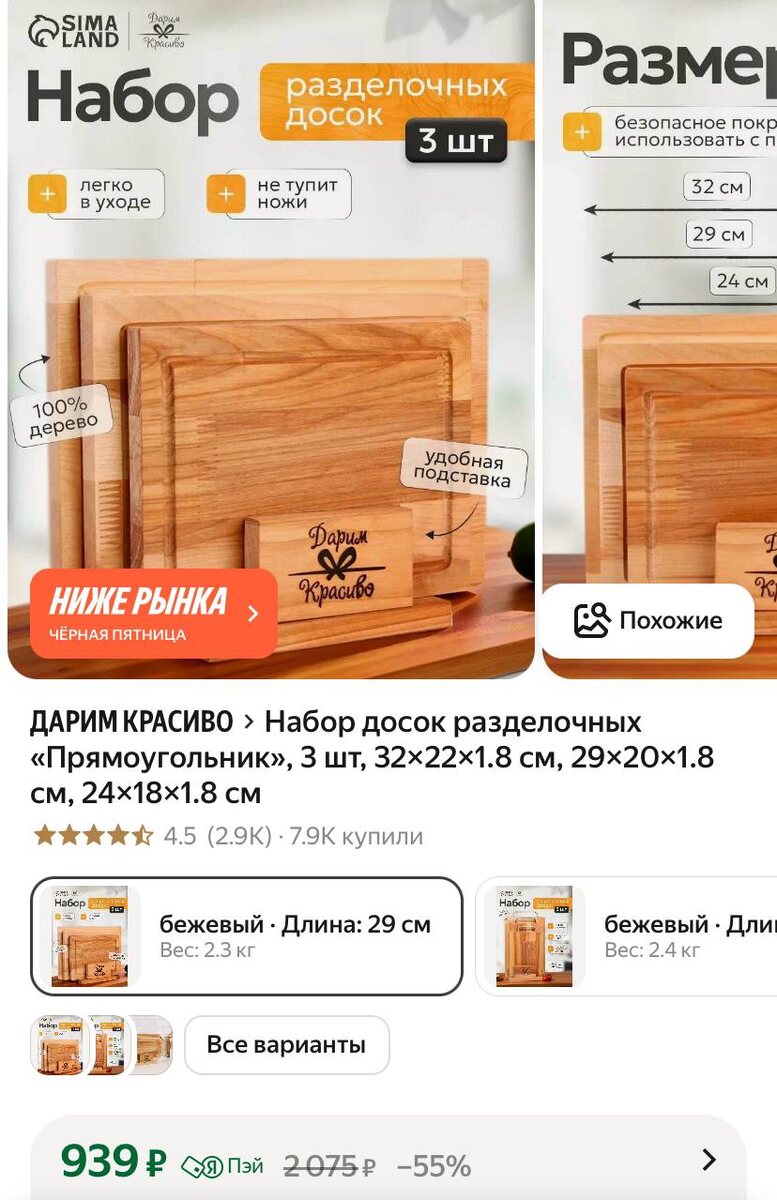Image resolution: width=777 pixels, height=1200 pixels.
Task: Open the variant thumbnails preview
Action: coord(103,1045)
